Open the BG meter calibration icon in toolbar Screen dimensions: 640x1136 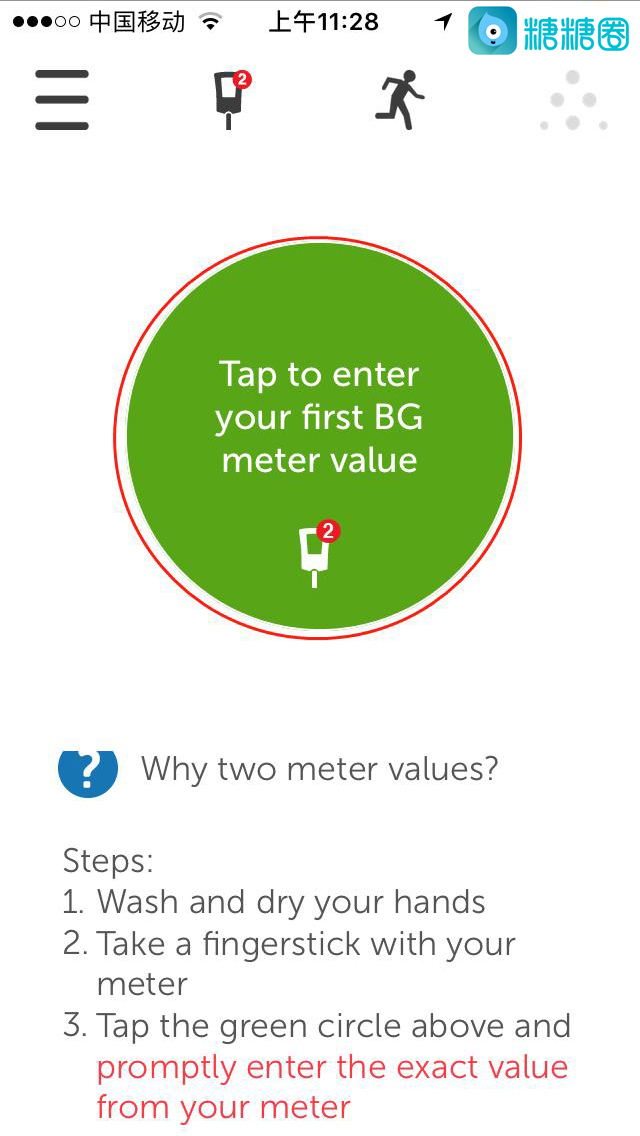tap(231, 100)
